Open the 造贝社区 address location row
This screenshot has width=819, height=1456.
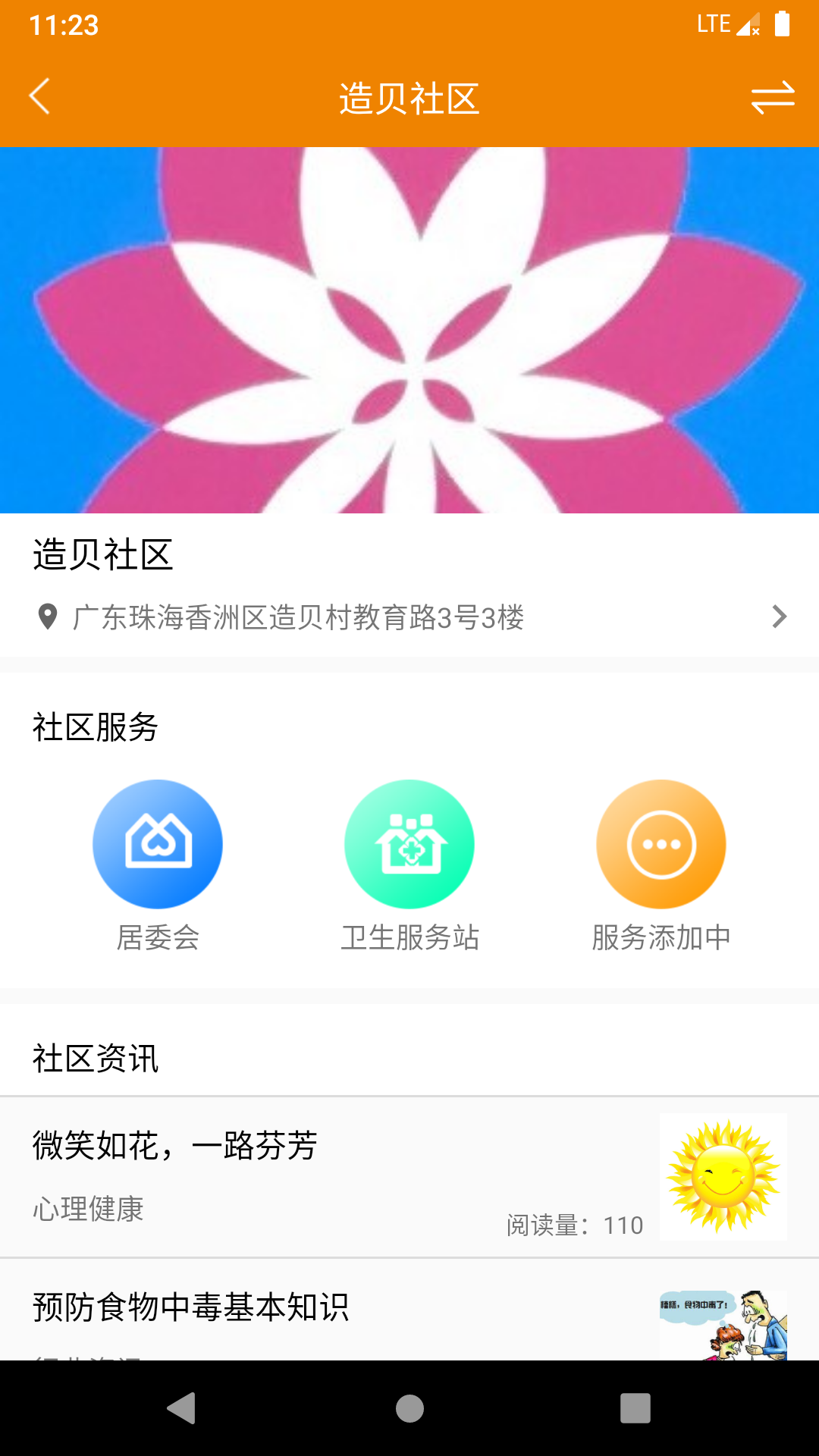click(409, 617)
